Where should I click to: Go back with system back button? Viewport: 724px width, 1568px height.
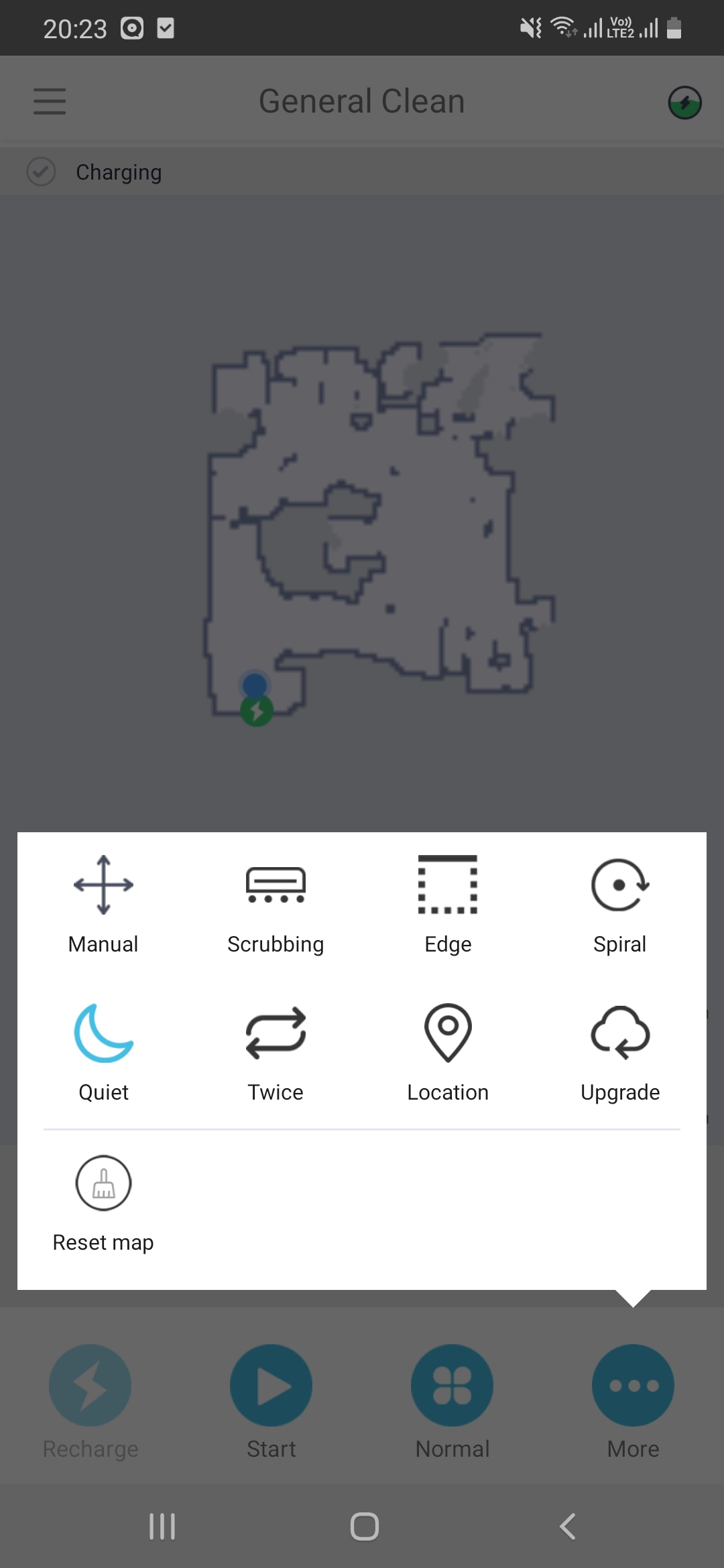pyautogui.click(x=567, y=1526)
